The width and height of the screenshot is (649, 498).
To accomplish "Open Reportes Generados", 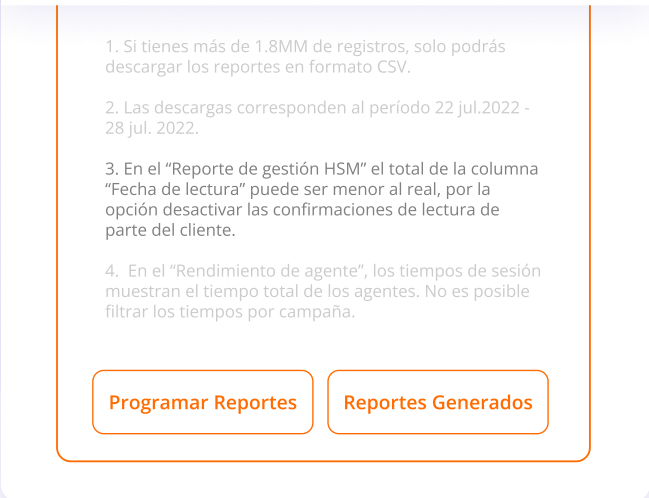I will tap(438, 402).
